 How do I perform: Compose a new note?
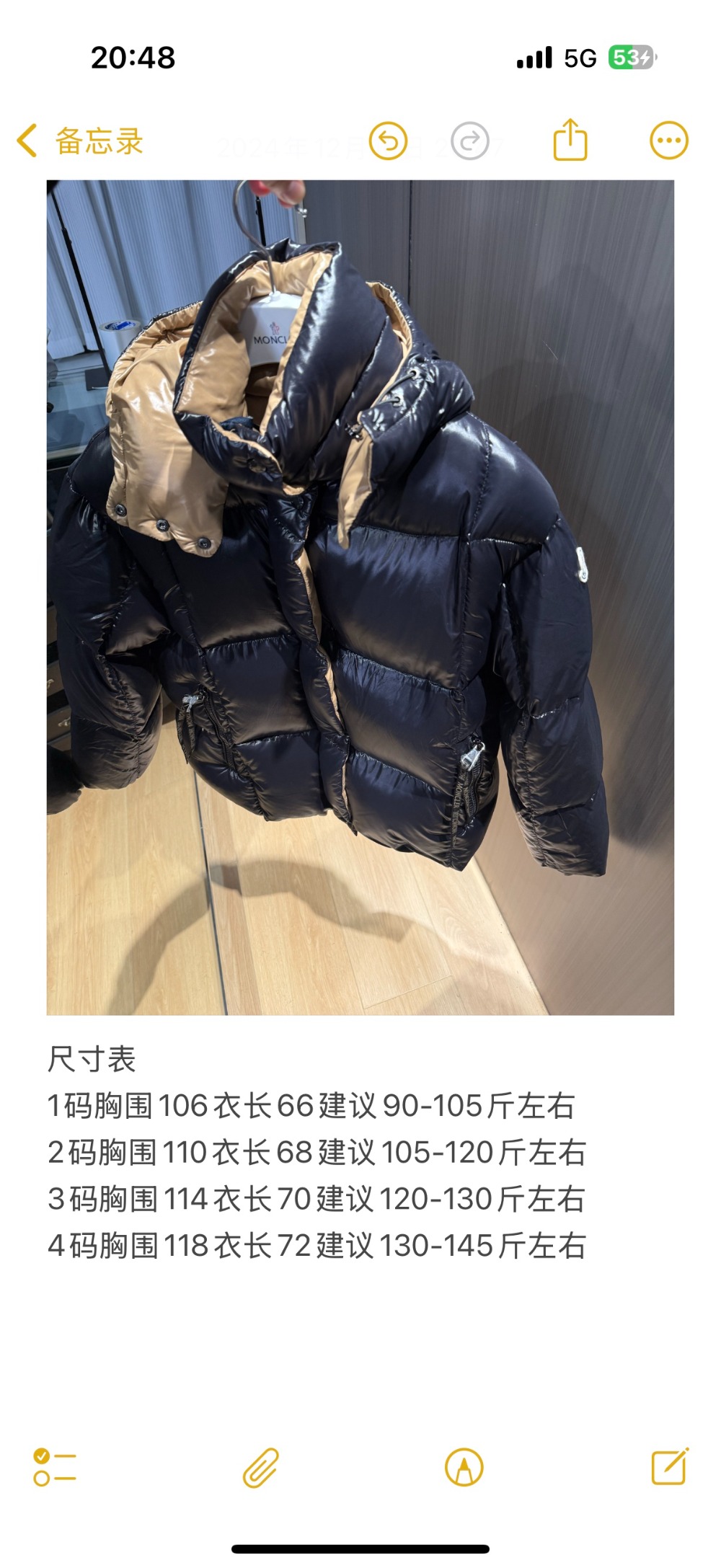(x=670, y=1466)
